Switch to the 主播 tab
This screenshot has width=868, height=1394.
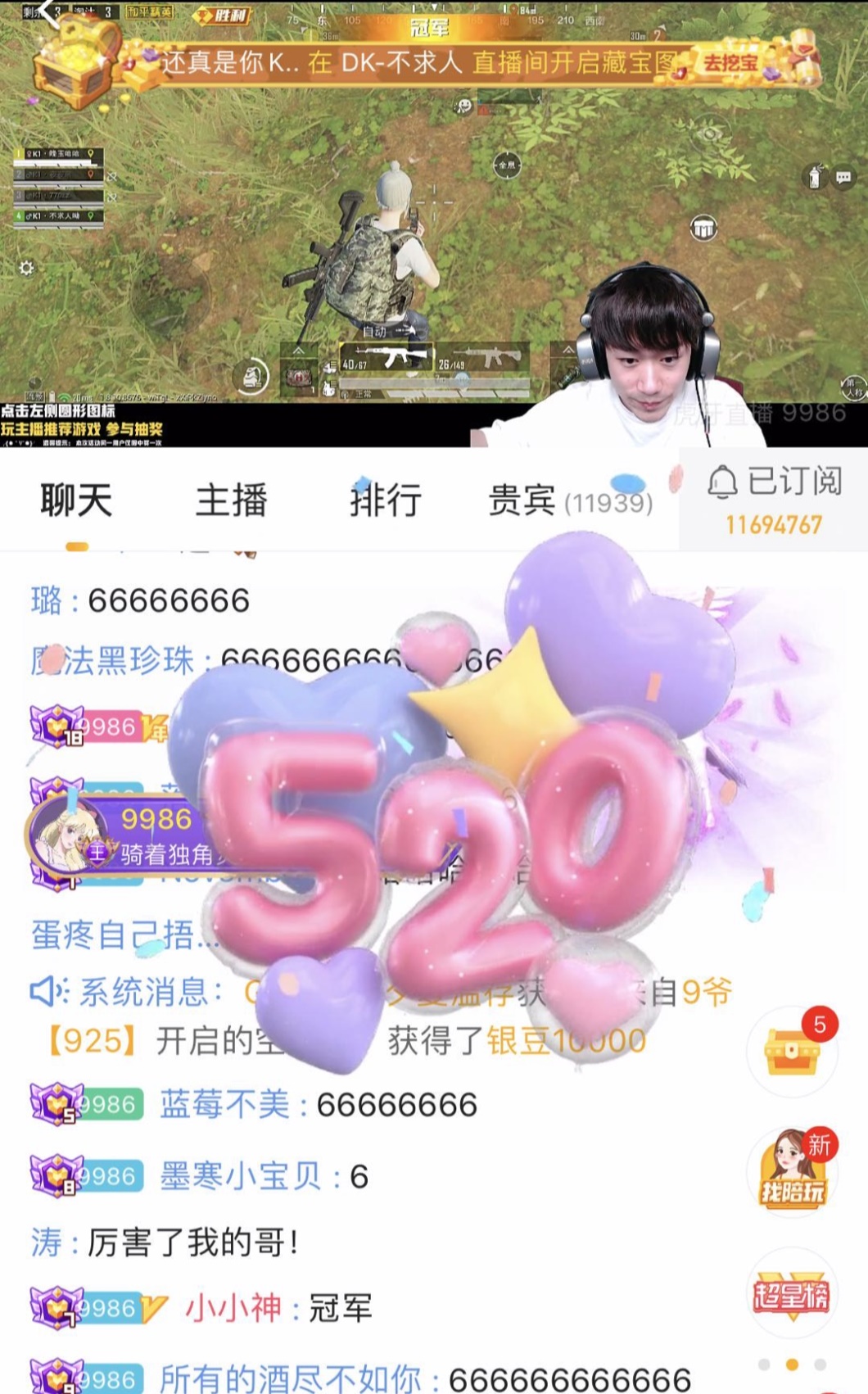(x=231, y=500)
